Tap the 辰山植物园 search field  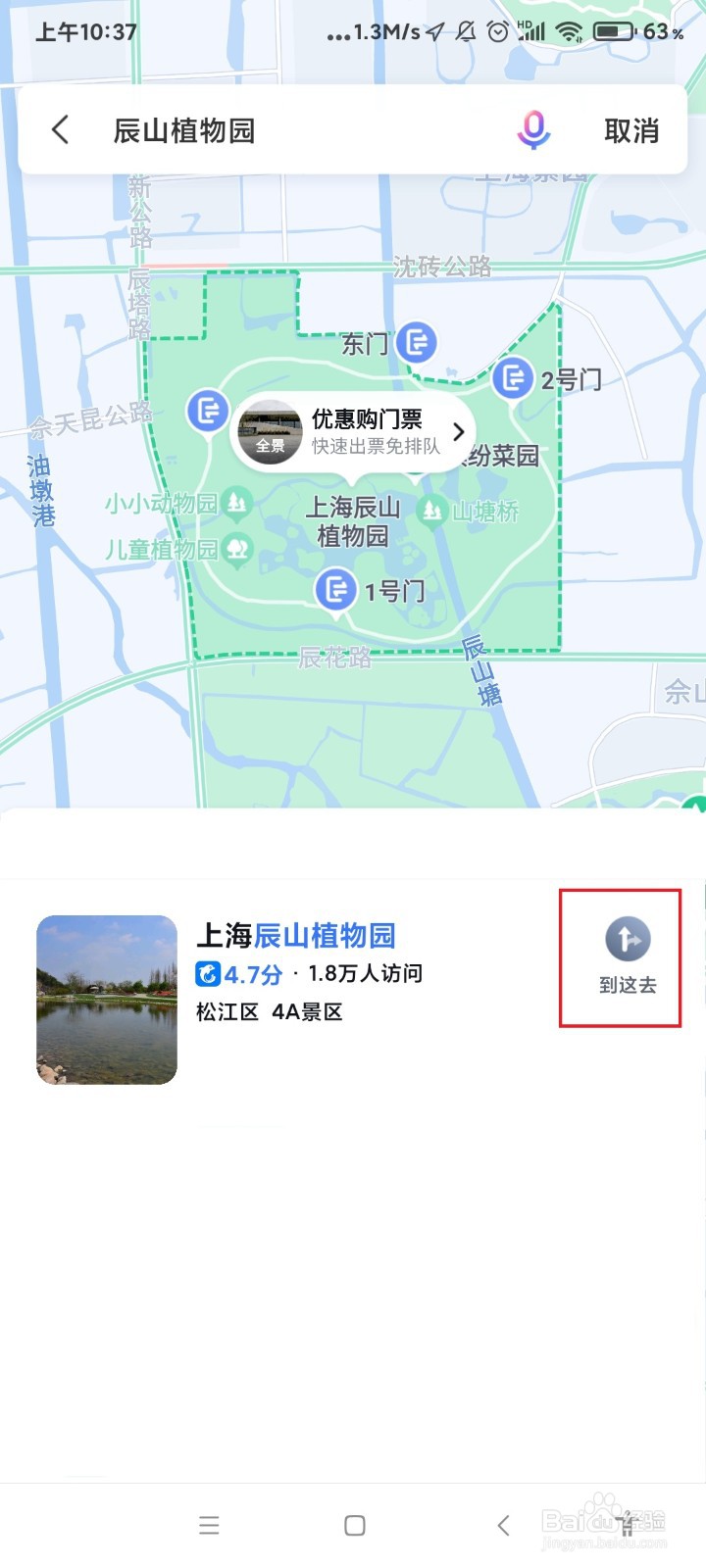[x=294, y=130]
